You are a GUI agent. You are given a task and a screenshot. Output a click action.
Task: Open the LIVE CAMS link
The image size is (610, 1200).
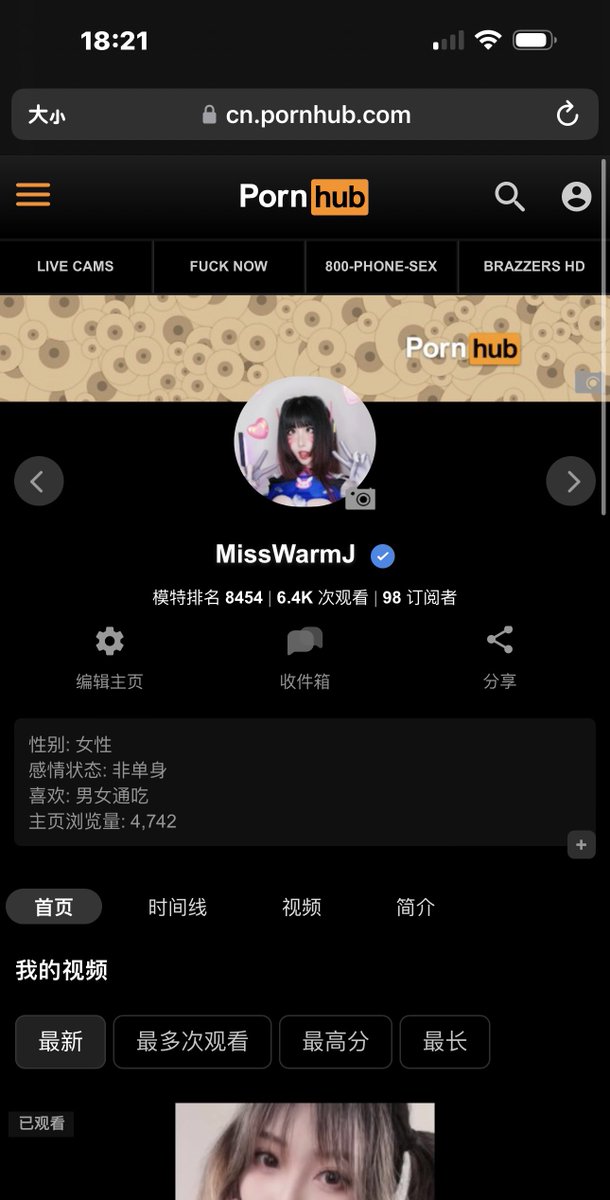(x=75, y=266)
